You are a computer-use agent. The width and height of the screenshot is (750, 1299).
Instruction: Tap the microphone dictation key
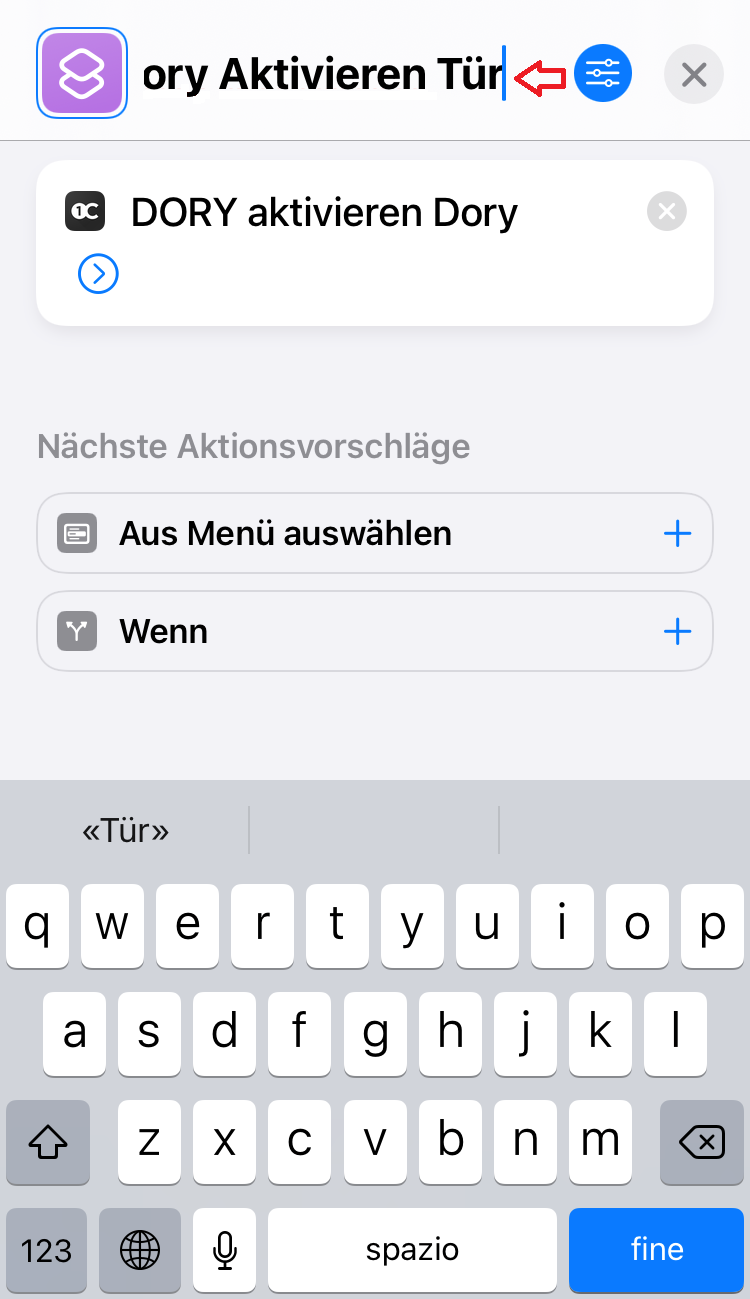(x=224, y=1250)
